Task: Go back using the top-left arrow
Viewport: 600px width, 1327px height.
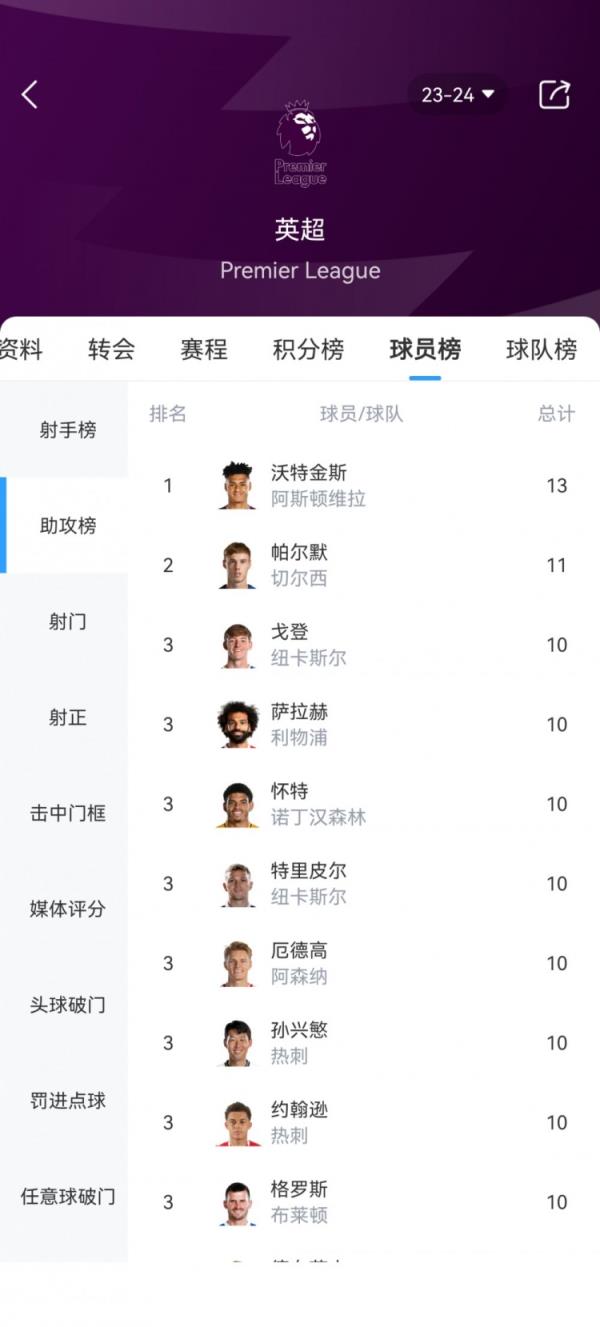Action: [30, 95]
